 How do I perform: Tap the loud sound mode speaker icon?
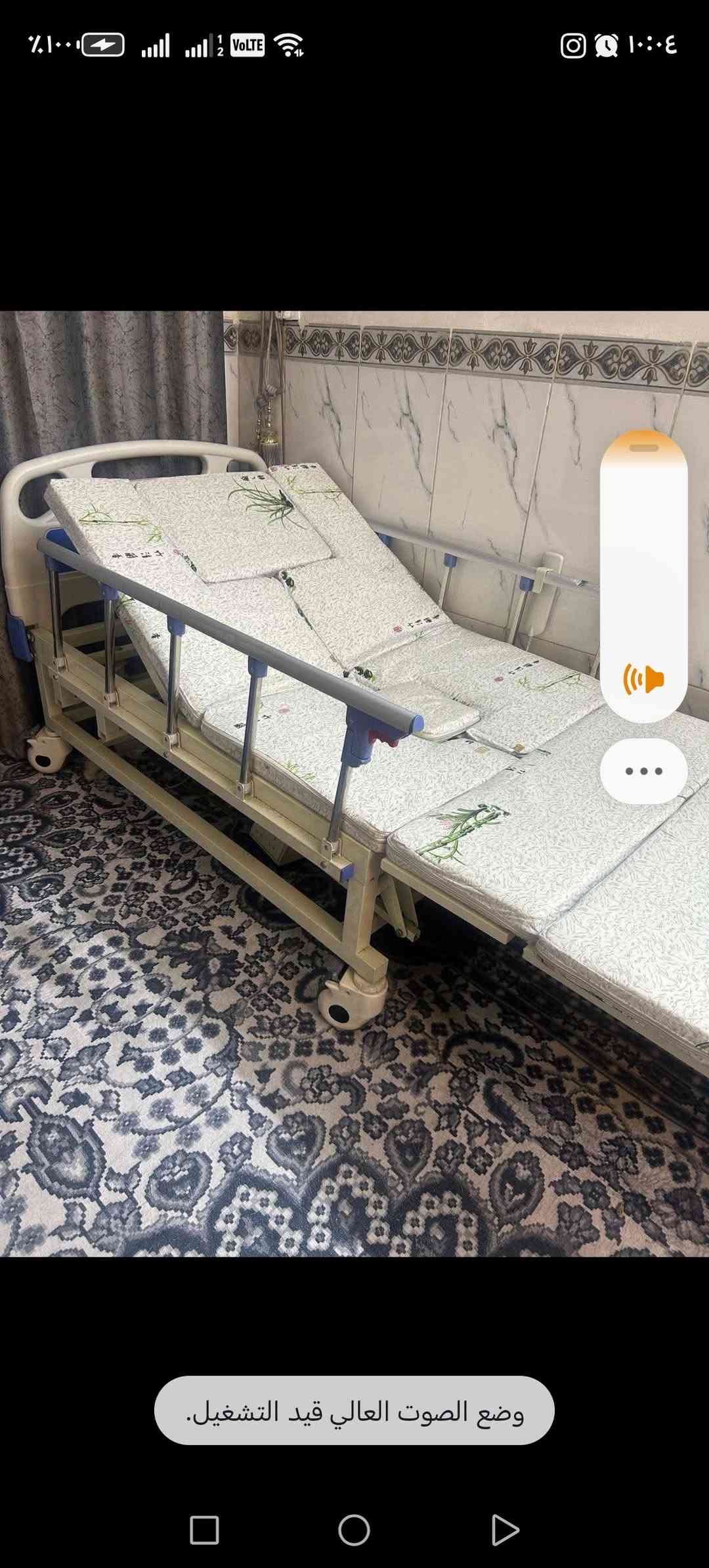[x=643, y=679]
